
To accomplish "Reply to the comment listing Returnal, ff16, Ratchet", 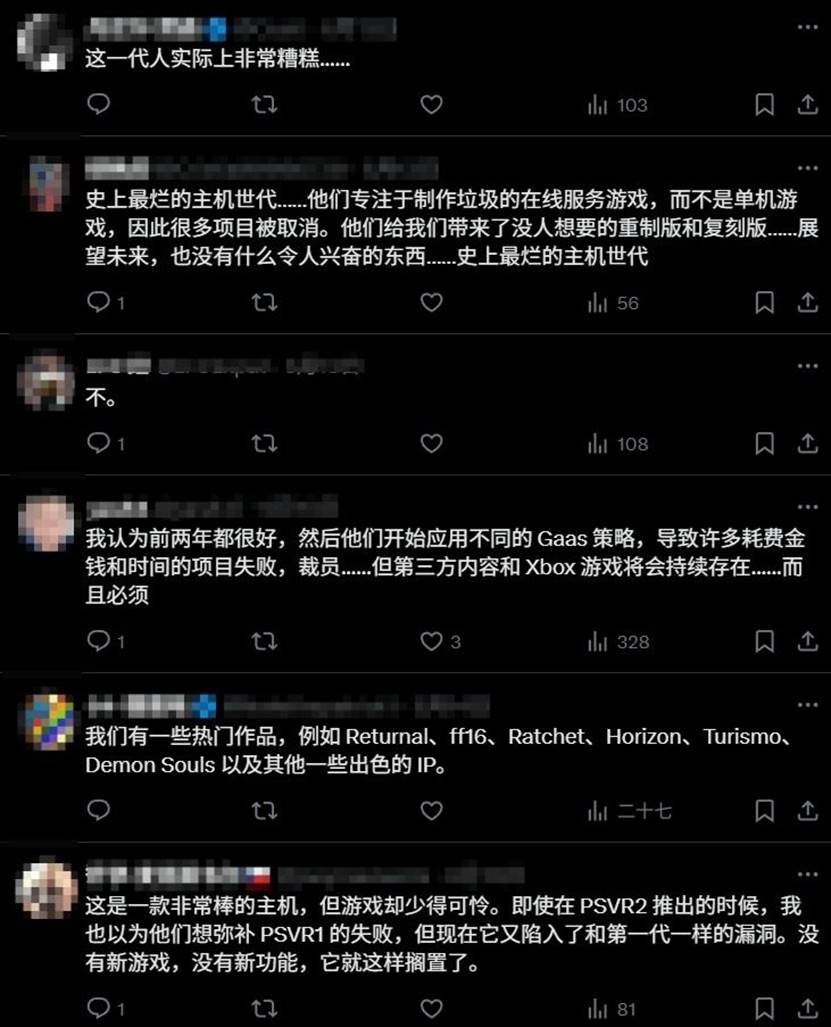I will [x=99, y=810].
